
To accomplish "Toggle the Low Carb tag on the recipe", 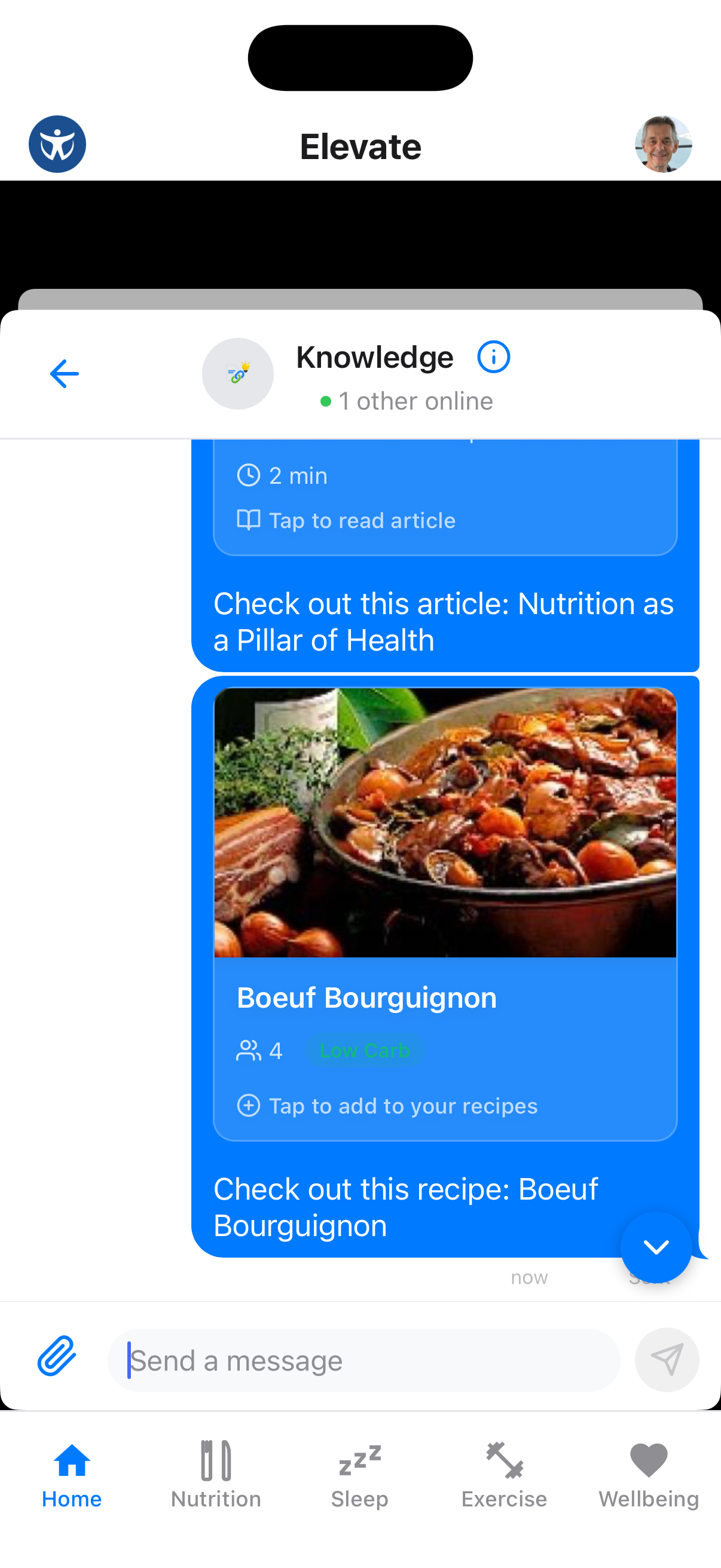I will tap(365, 1050).
